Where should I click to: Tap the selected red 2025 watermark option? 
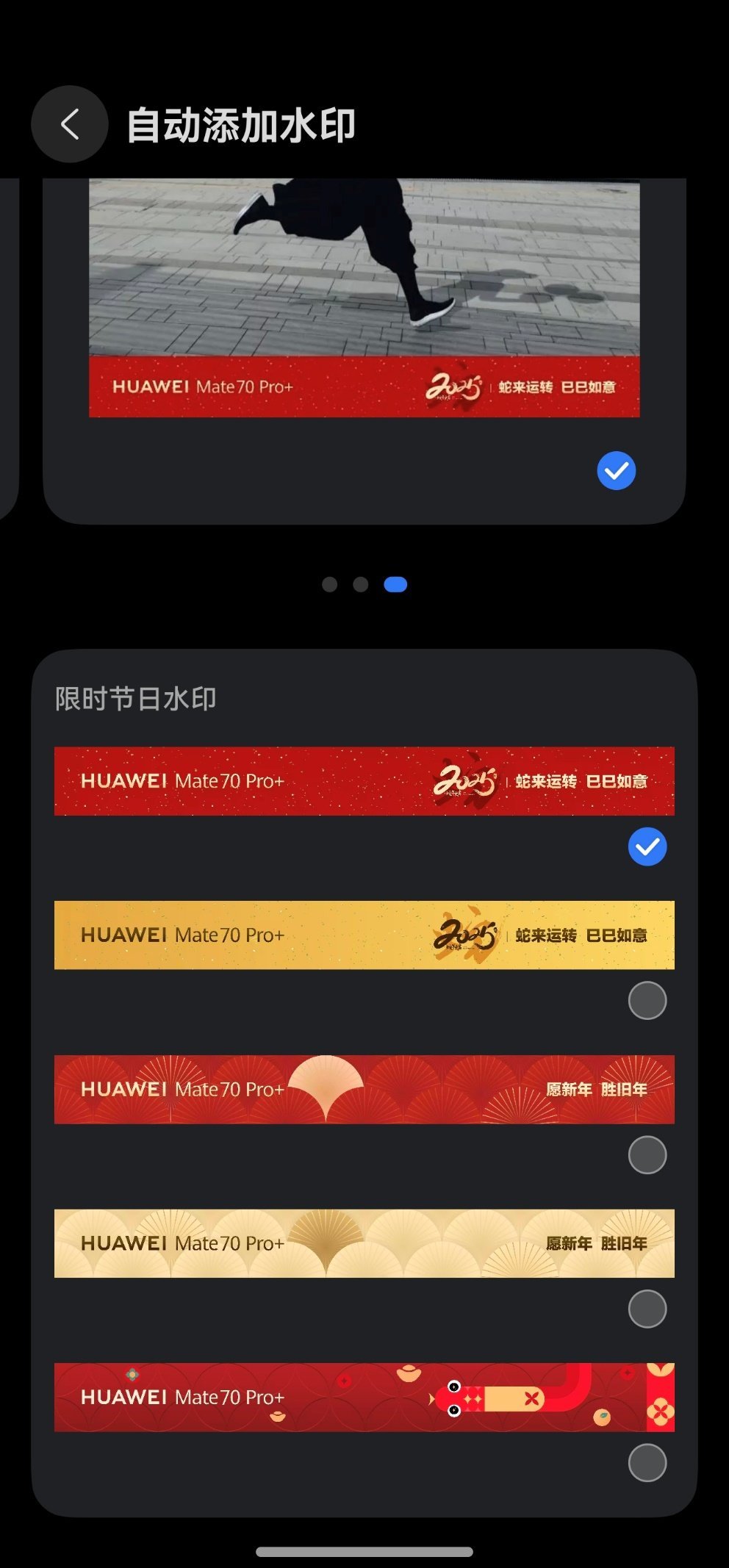[647, 846]
